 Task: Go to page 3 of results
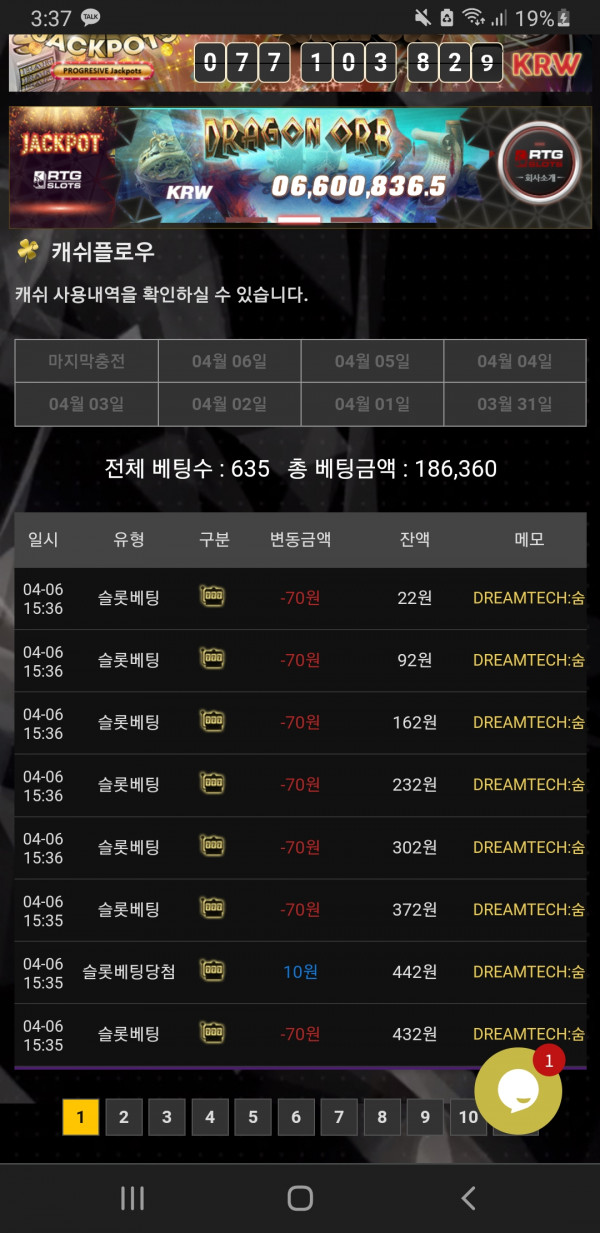click(167, 1117)
